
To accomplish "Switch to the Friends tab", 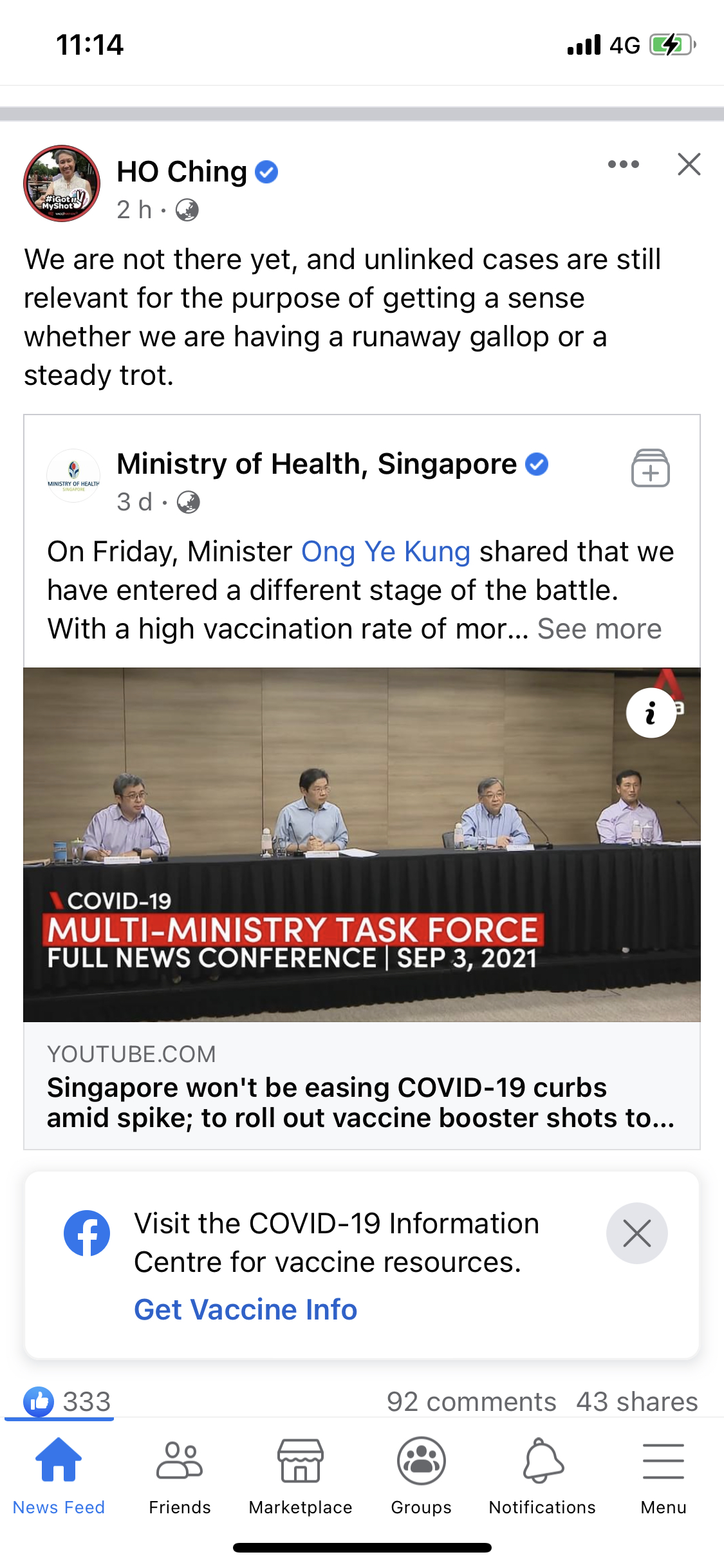I will point(180,1474).
